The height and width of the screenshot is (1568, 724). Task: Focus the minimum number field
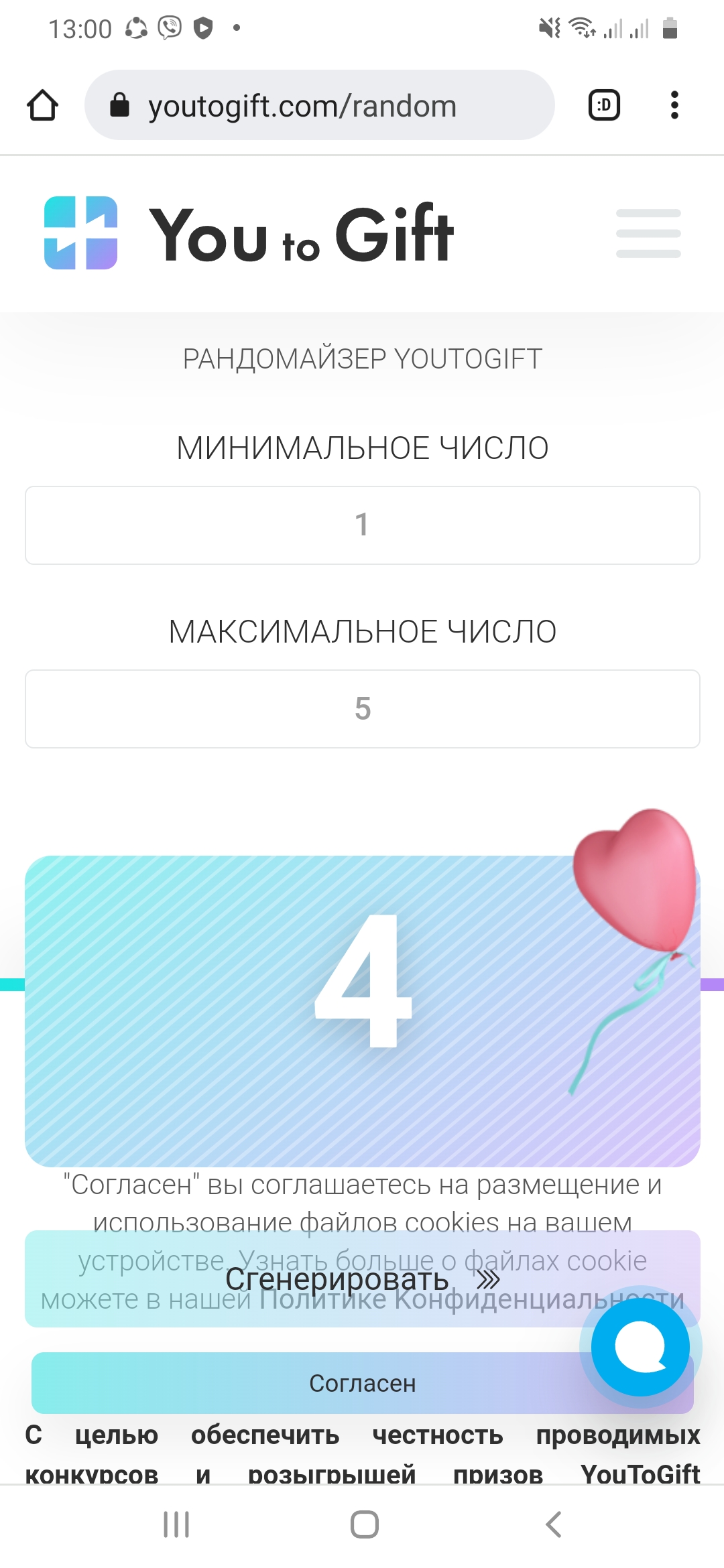363,525
